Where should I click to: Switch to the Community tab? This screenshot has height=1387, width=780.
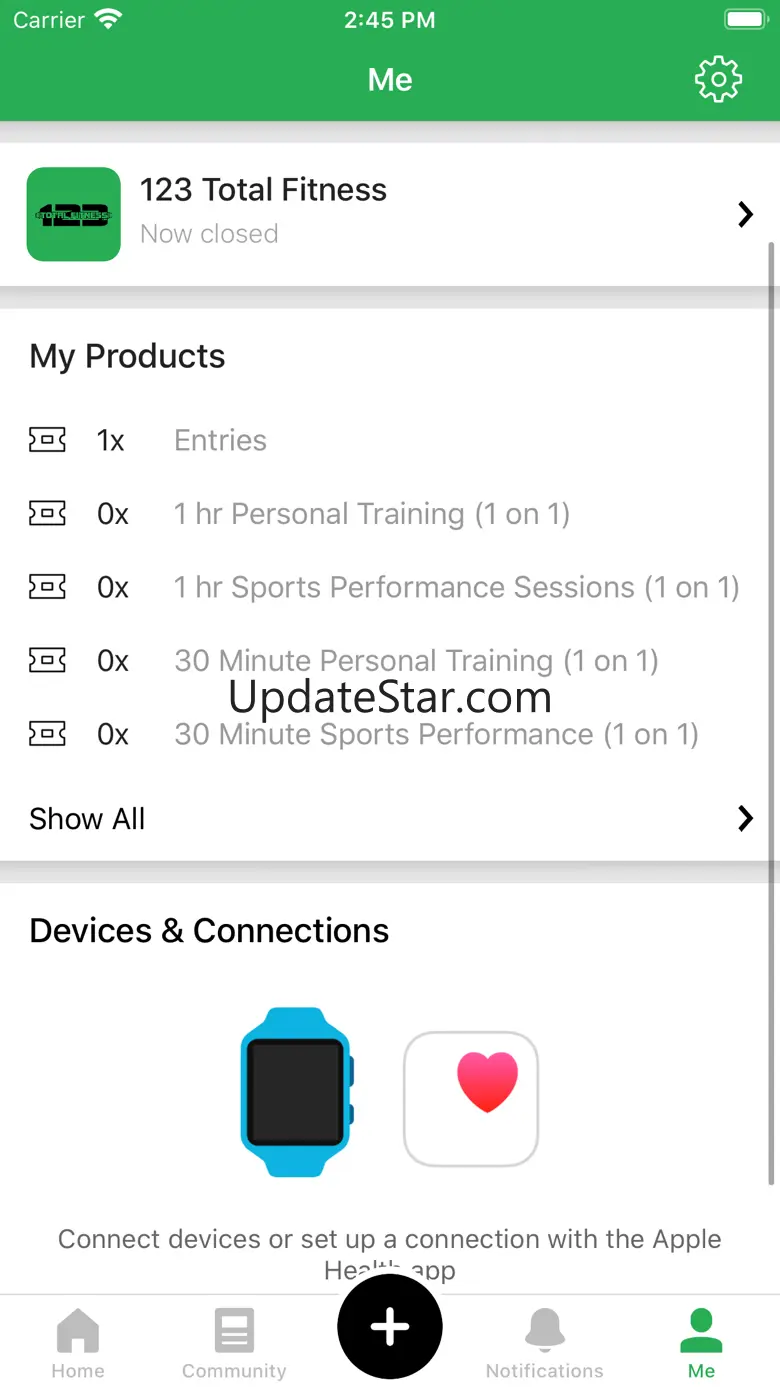pyautogui.click(x=234, y=1343)
